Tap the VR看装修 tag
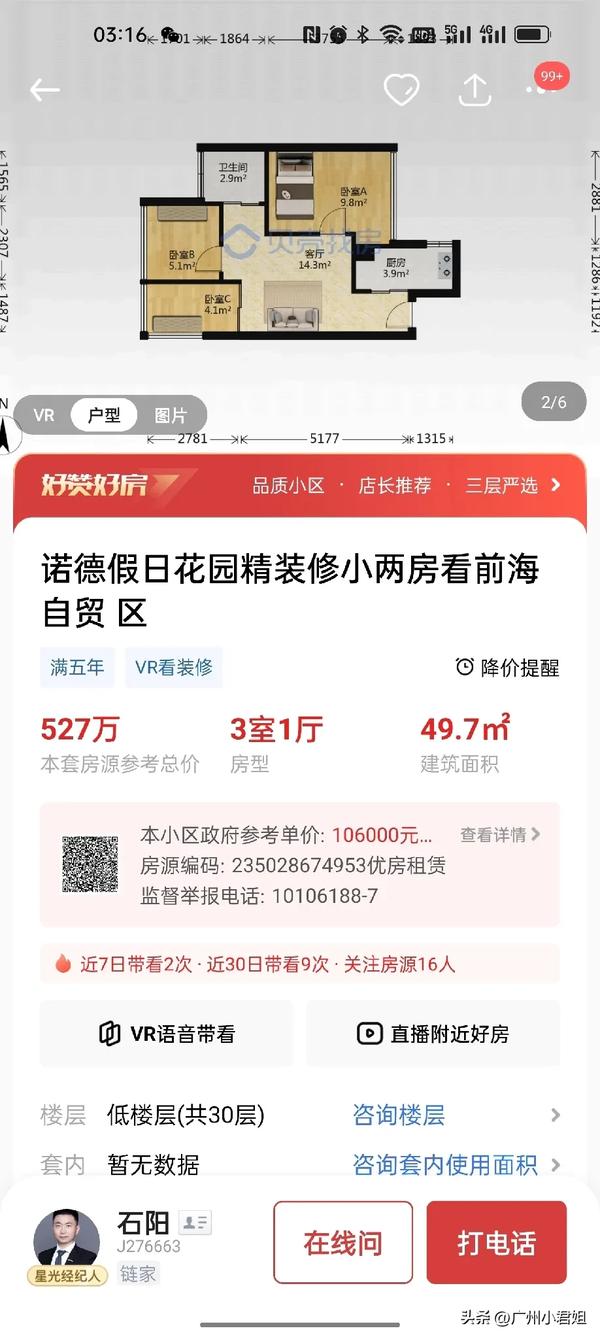Screen dimensions: 600x1339 [x=174, y=668]
